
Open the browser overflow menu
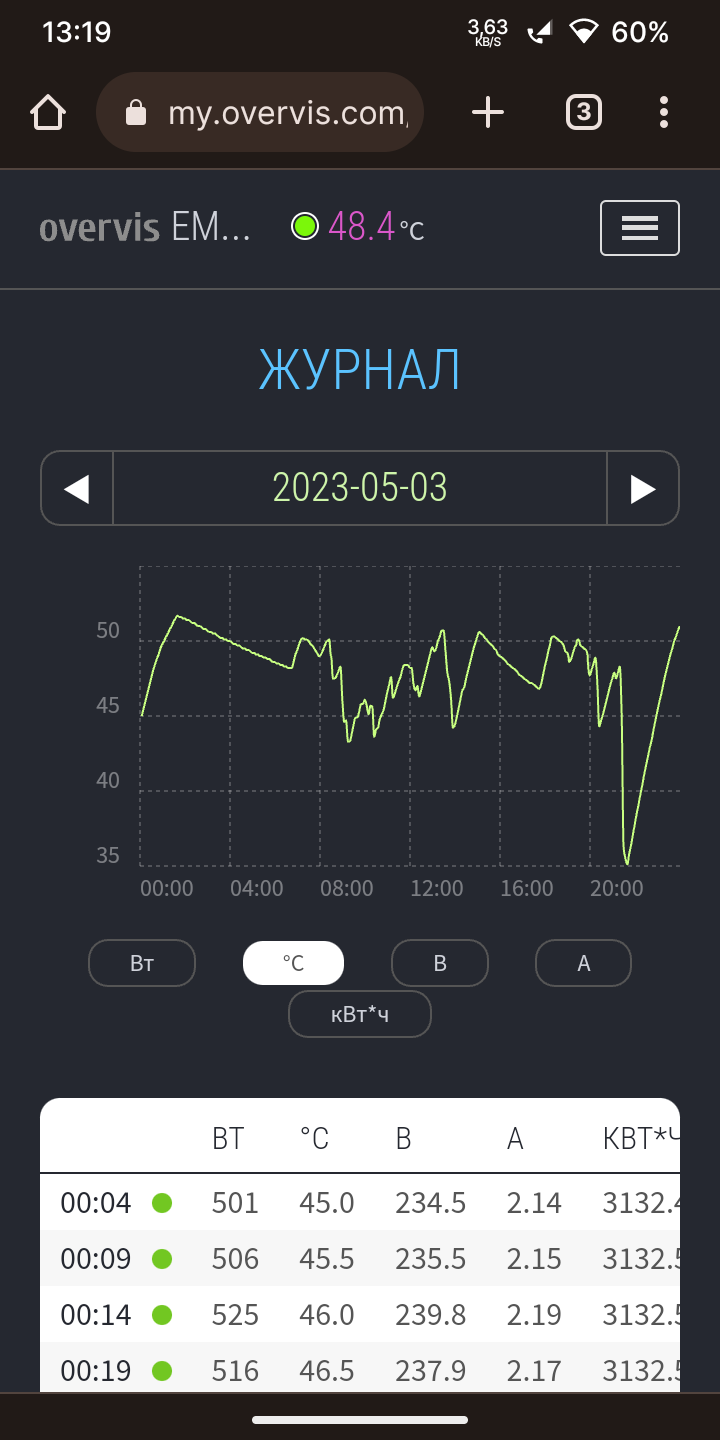664,112
